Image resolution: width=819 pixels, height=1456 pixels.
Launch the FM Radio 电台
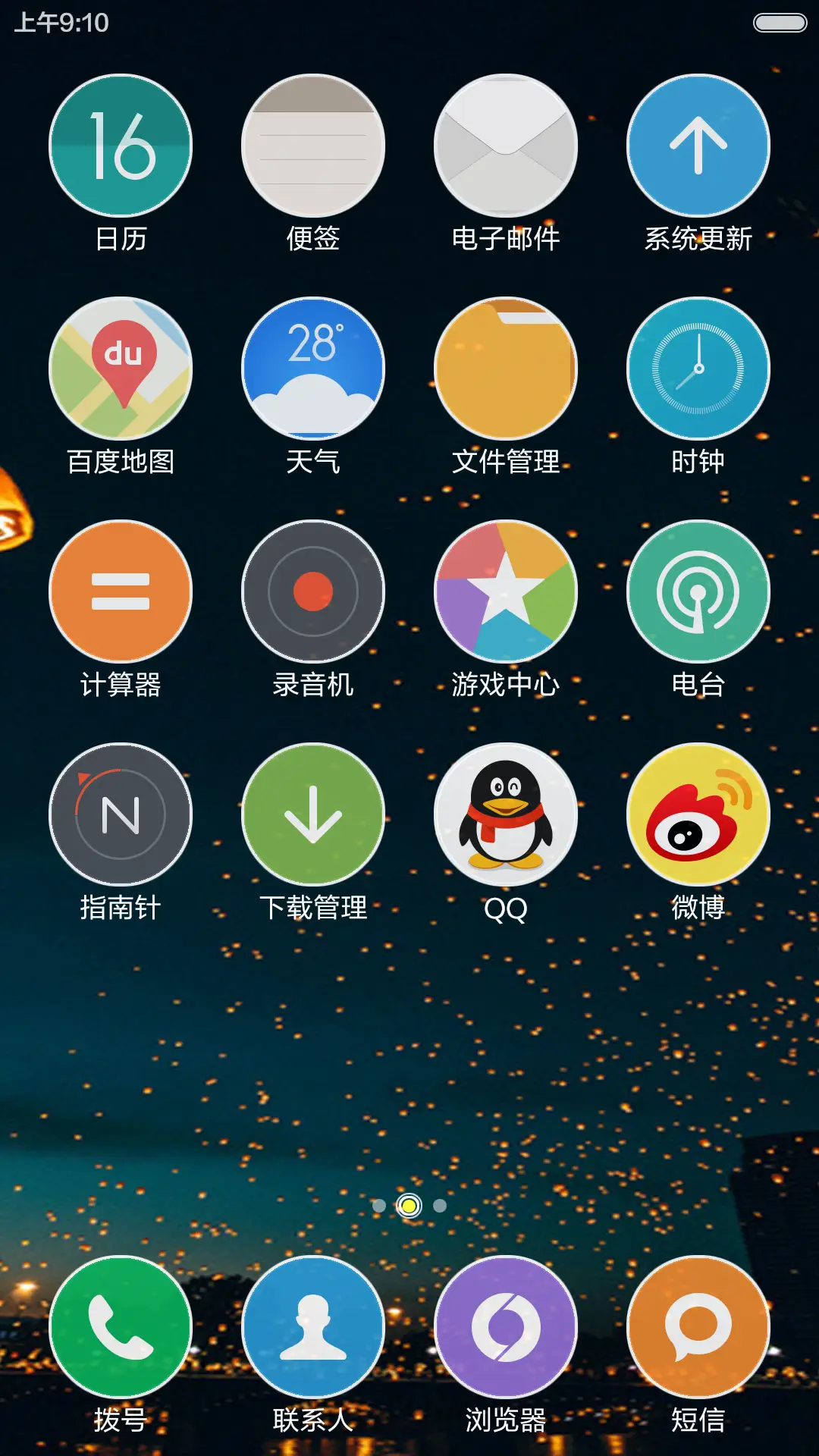(699, 590)
